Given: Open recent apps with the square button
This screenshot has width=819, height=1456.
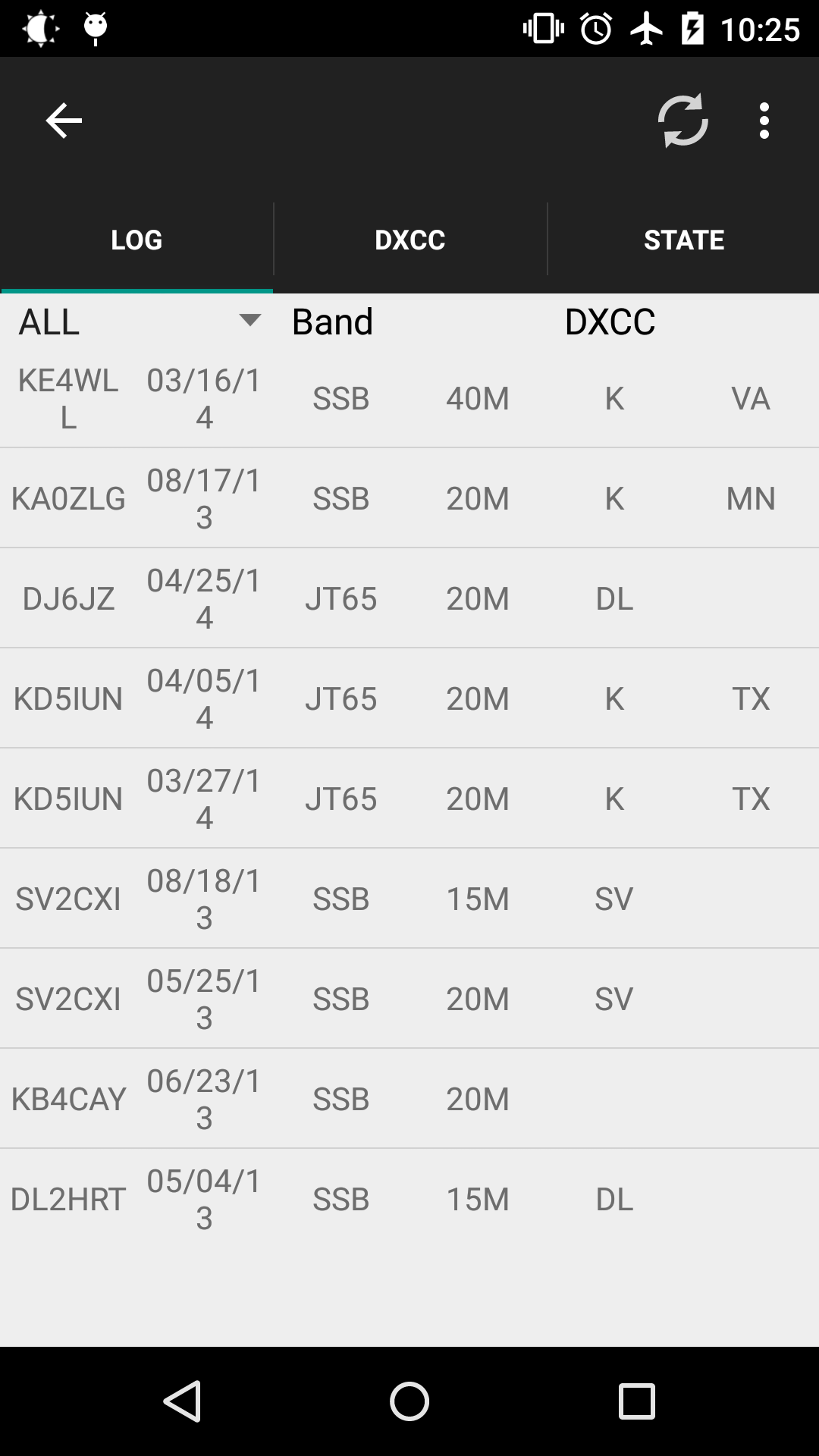Looking at the screenshot, I should tap(635, 1399).
